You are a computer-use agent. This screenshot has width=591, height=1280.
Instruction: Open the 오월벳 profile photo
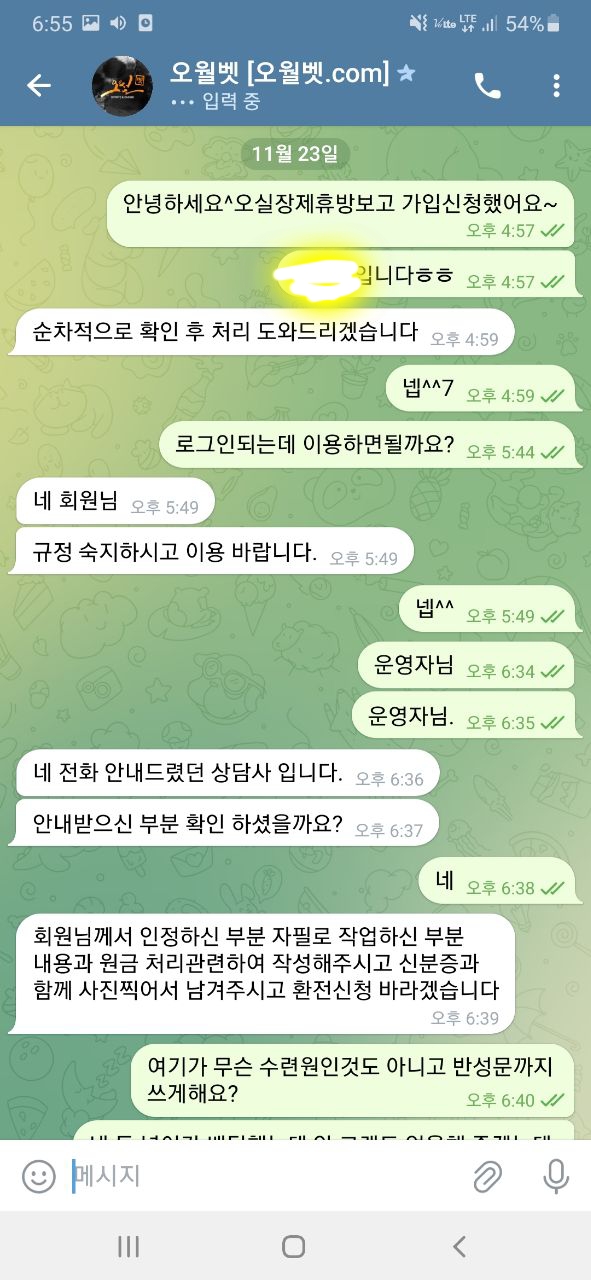click(122, 86)
